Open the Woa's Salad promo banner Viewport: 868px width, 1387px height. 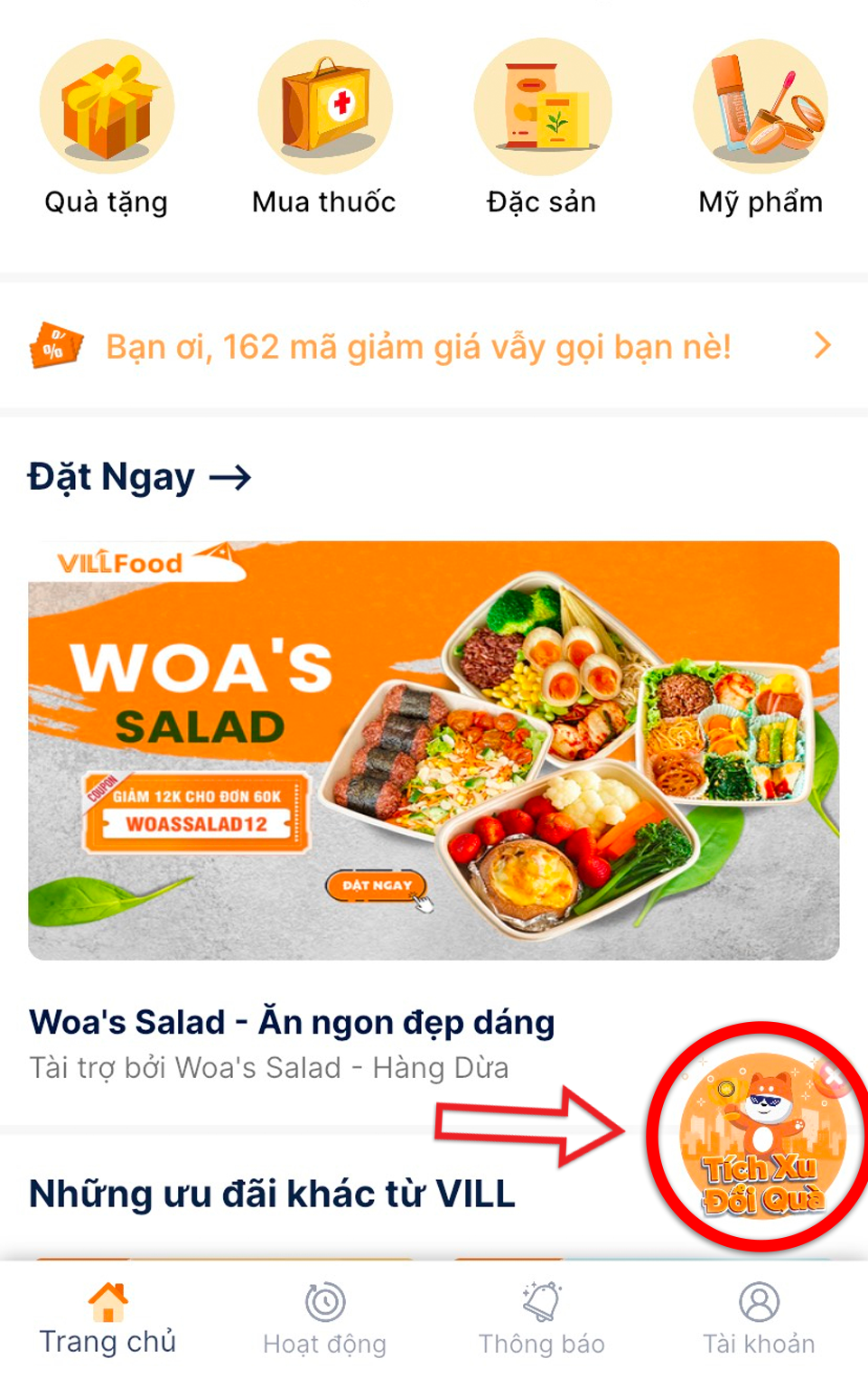click(x=434, y=750)
